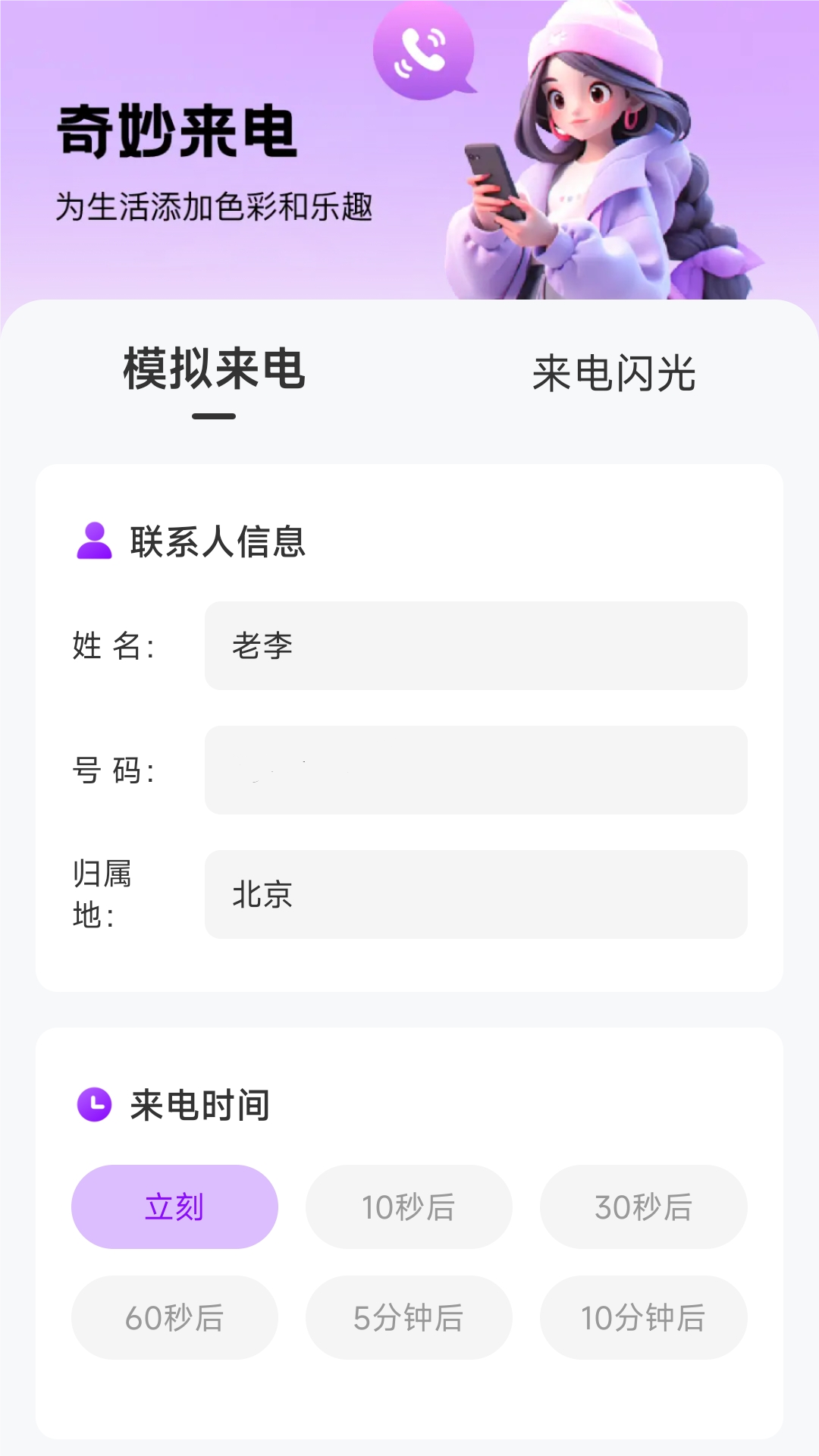Select 5分钟后 for incoming call

tap(409, 1317)
